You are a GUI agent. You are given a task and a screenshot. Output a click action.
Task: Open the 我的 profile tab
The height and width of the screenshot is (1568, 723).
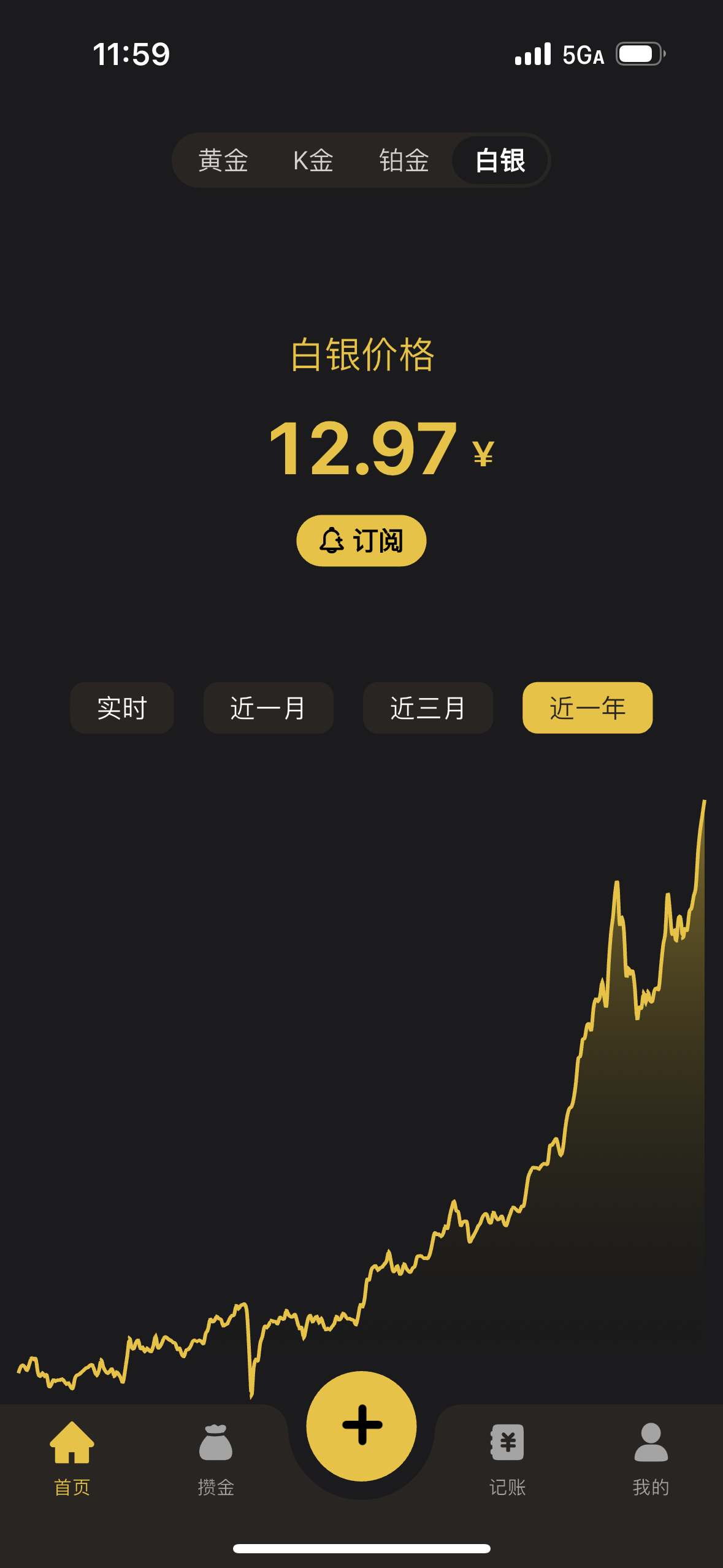pyautogui.click(x=651, y=1458)
